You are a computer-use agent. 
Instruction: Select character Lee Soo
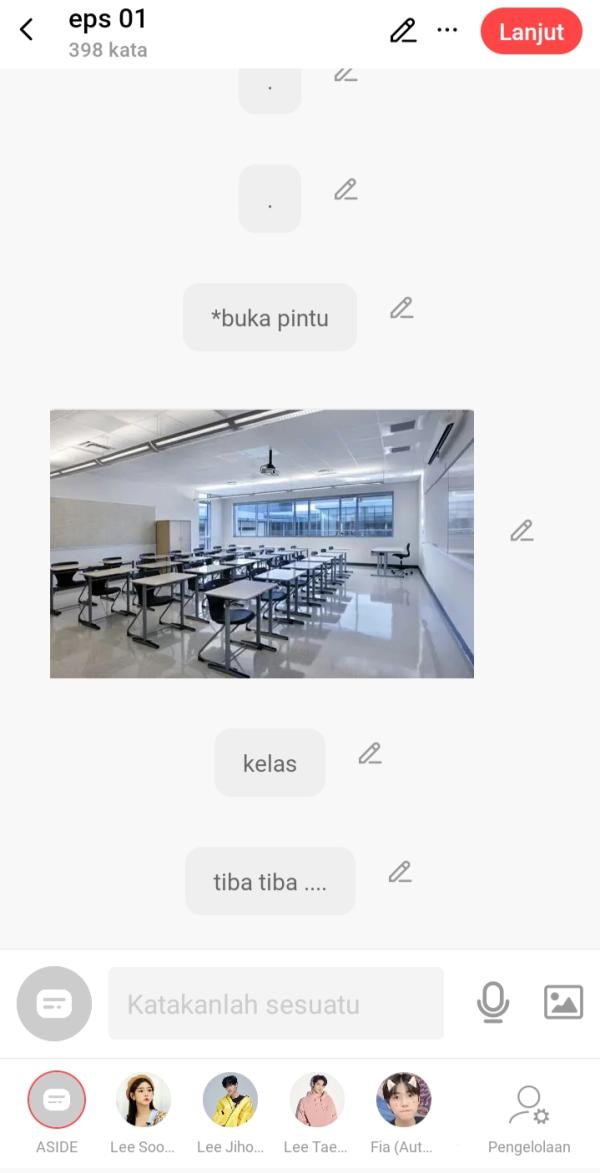click(143, 1100)
